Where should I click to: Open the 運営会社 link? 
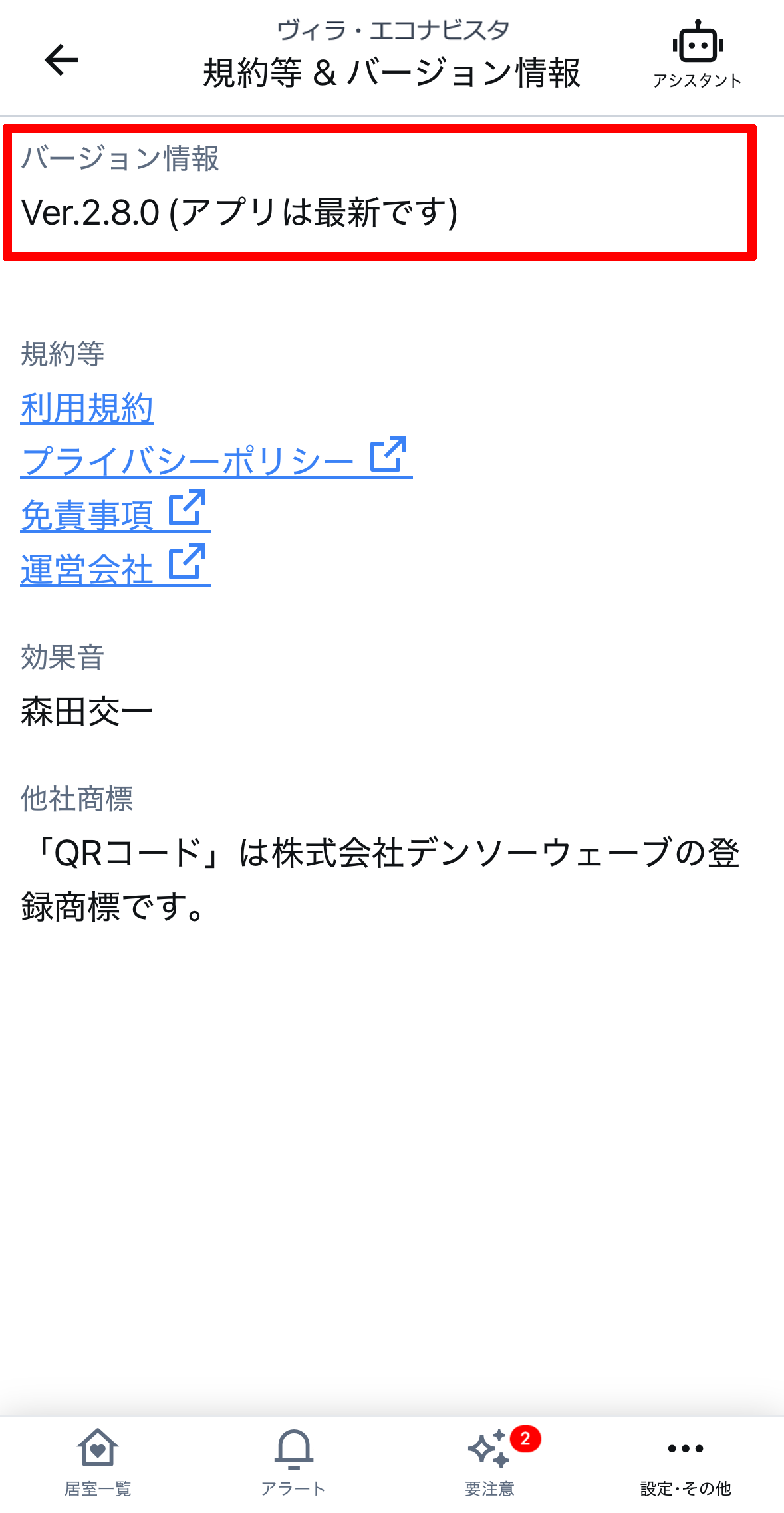click(114, 568)
